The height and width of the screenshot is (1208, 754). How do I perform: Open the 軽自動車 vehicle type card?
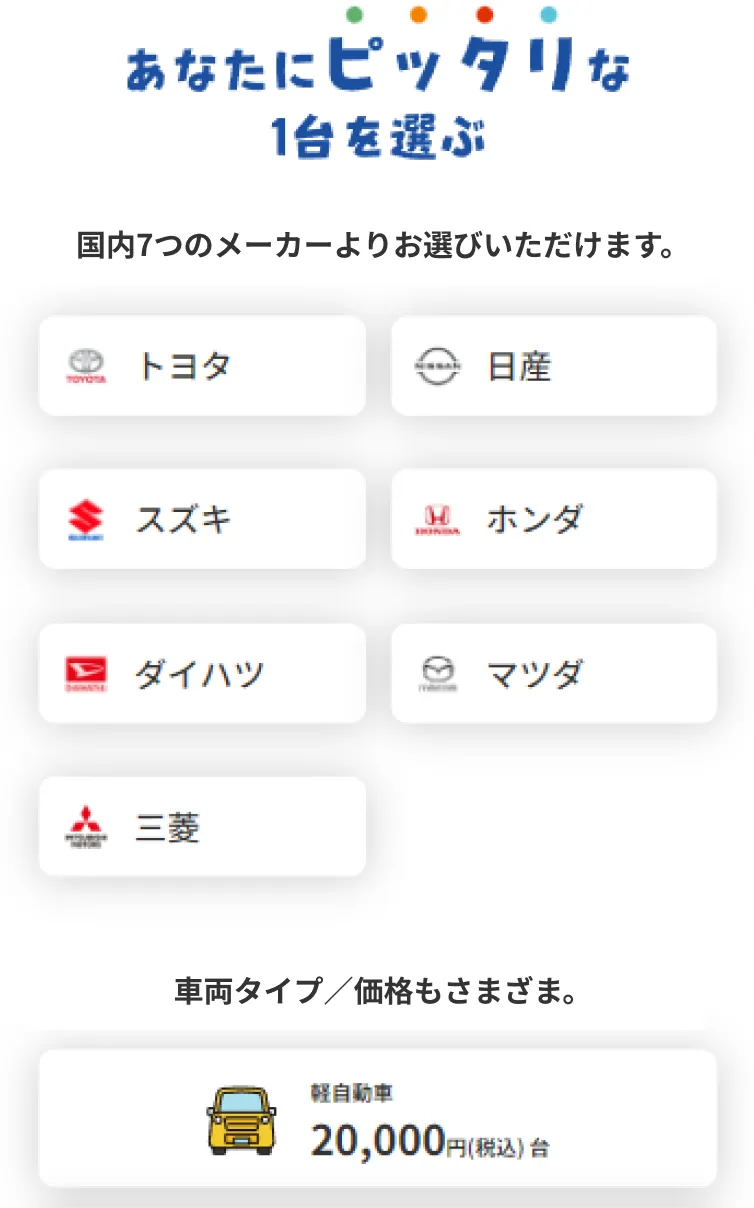click(378, 1118)
